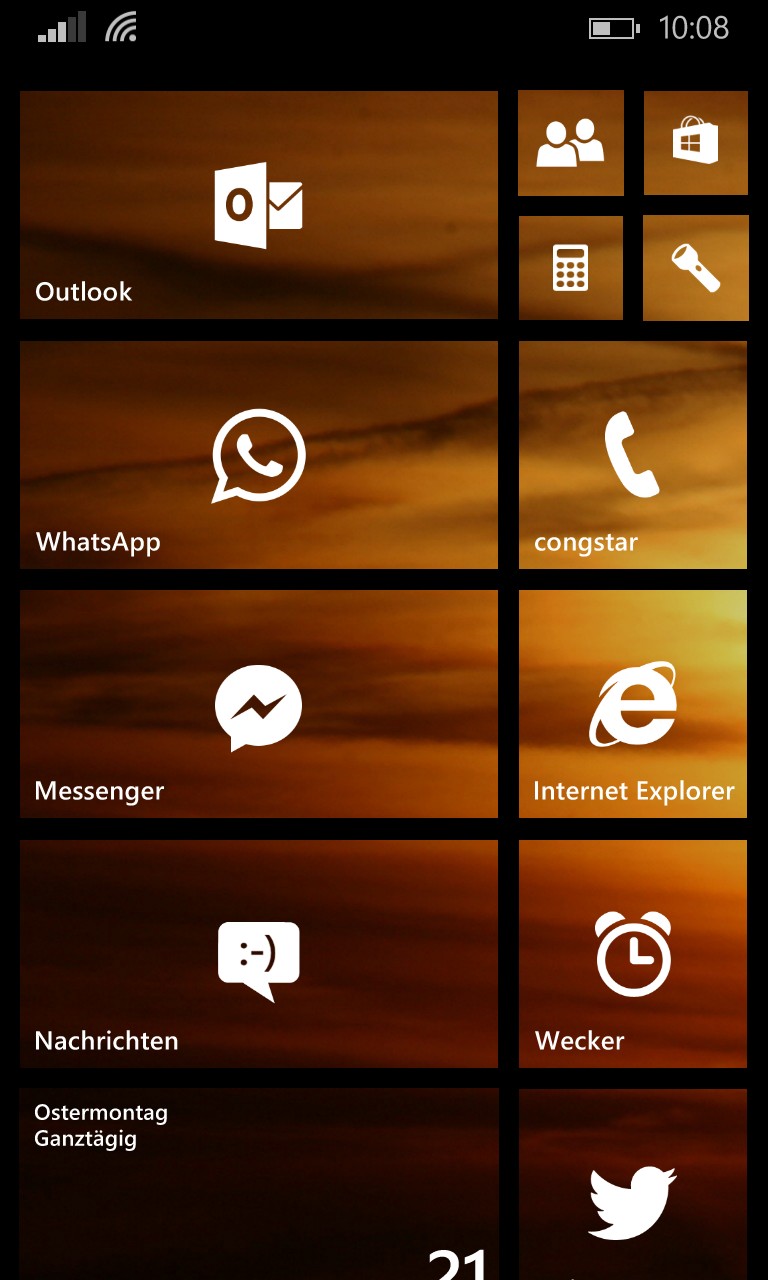Viewport: 768px width, 1280px height.
Task: Open Messenger
Action: pyautogui.click(x=258, y=704)
